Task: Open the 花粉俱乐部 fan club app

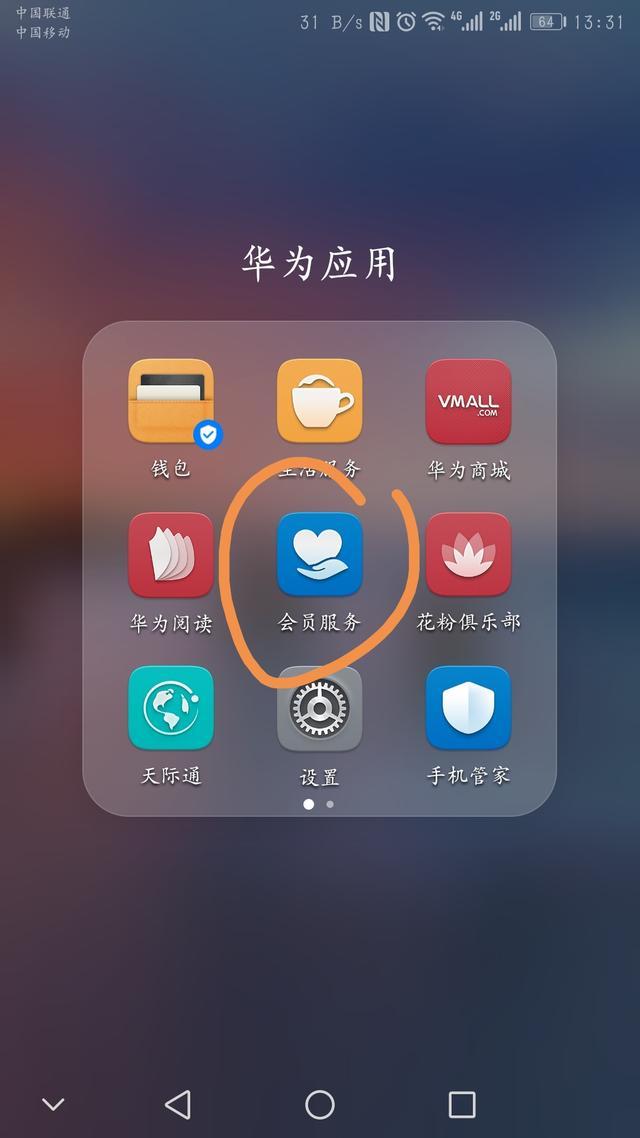Action: [x=468, y=555]
